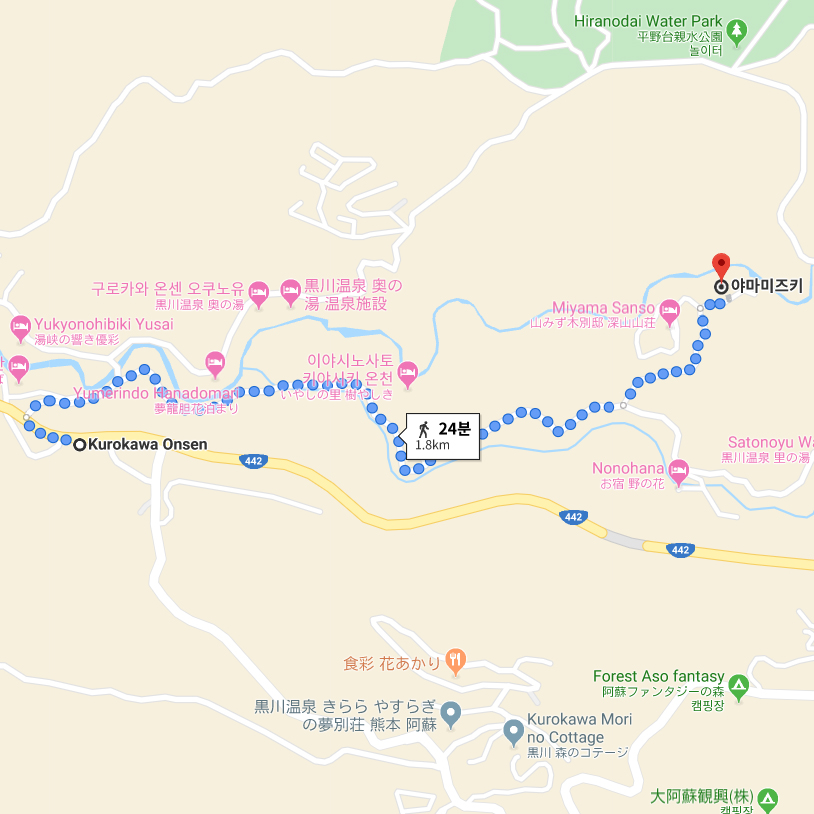Viewport: 814px width, 814px height.
Task: Tap the 24분 walking route label
Action: pos(443,436)
